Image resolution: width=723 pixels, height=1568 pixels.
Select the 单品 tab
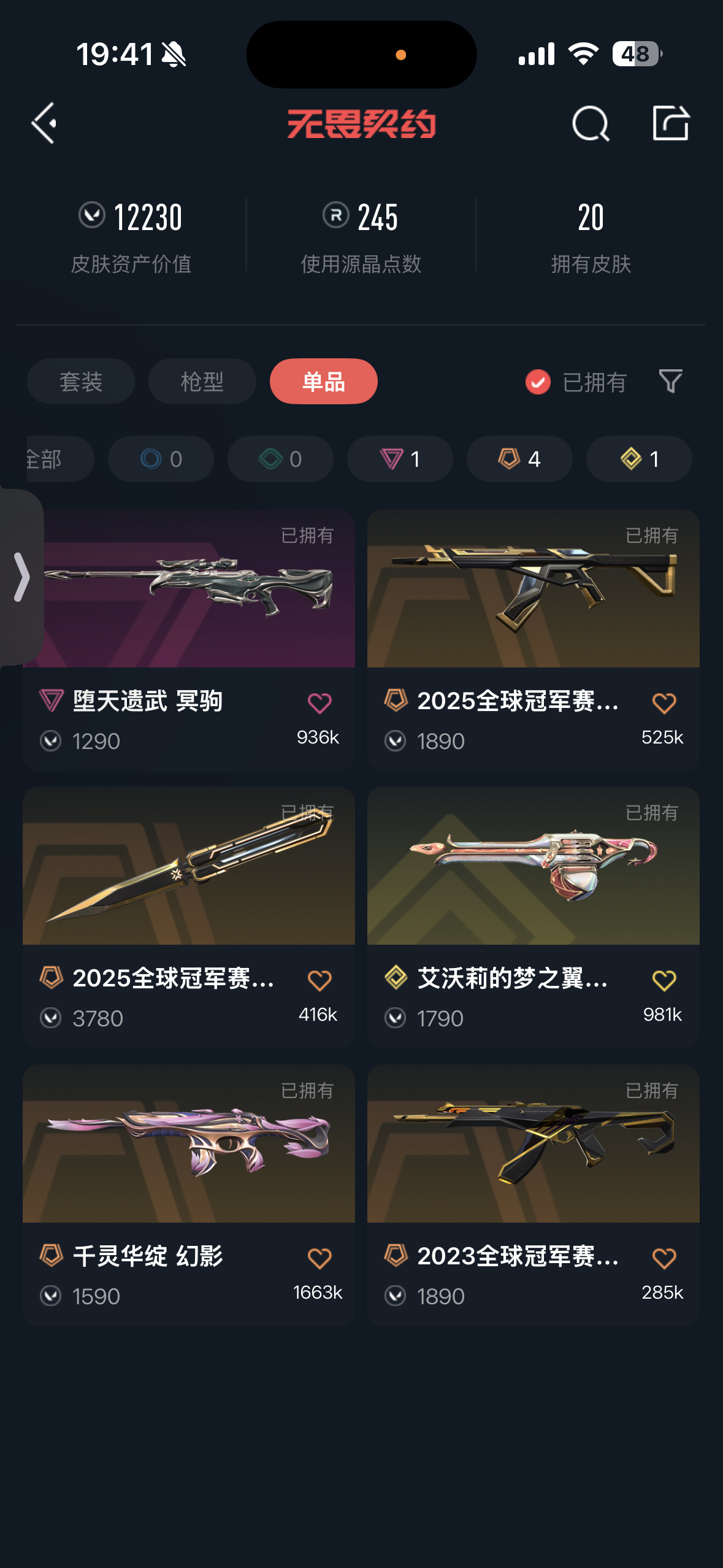coord(324,382)
